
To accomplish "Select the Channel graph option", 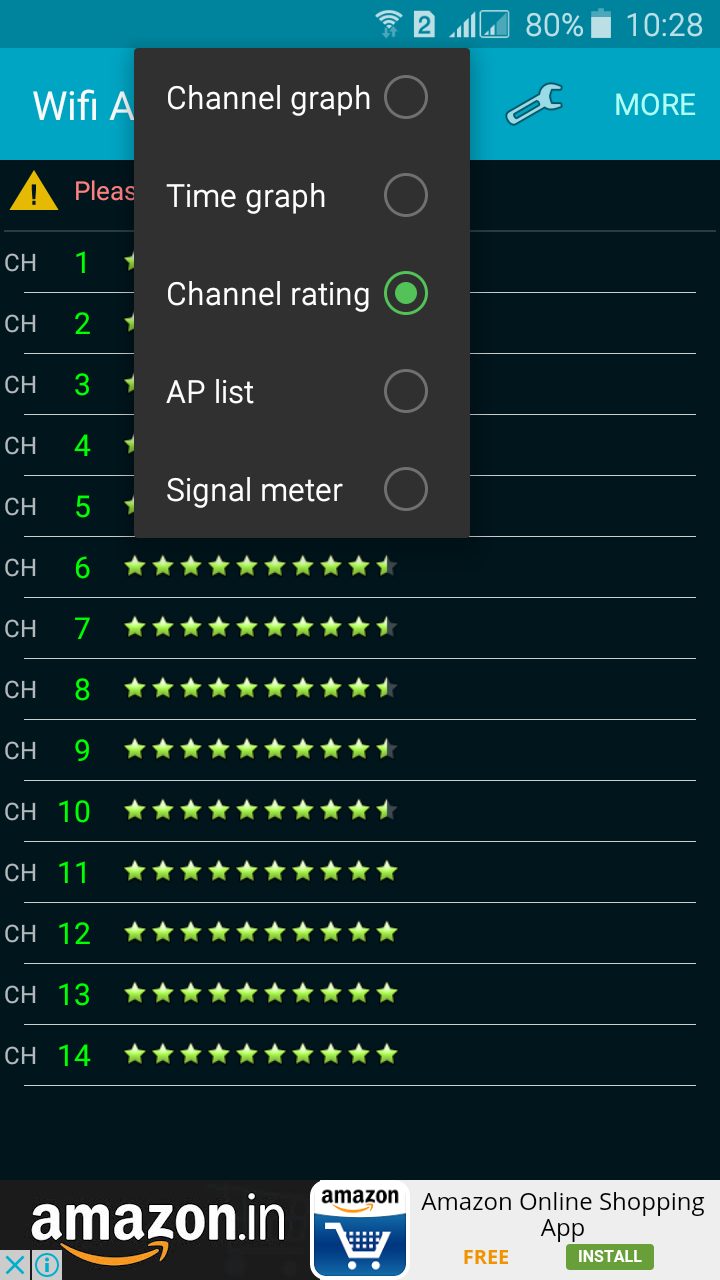I will 302,98.
